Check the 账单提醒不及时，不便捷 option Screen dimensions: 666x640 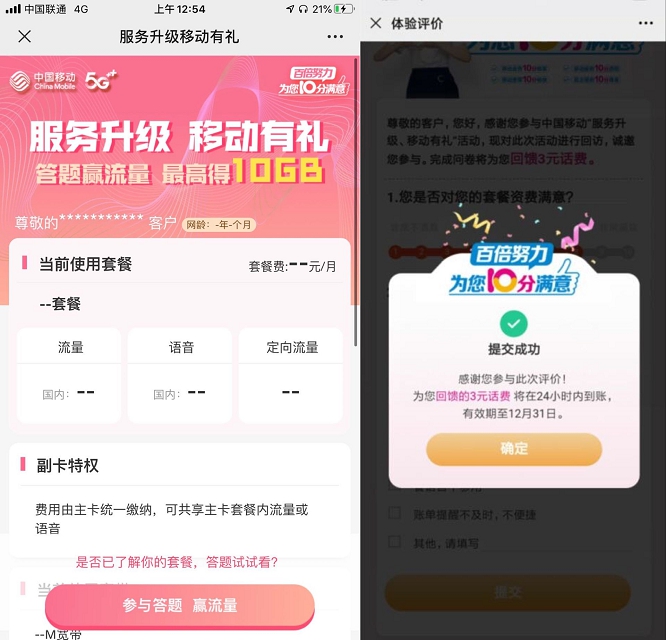click(395, 514)
